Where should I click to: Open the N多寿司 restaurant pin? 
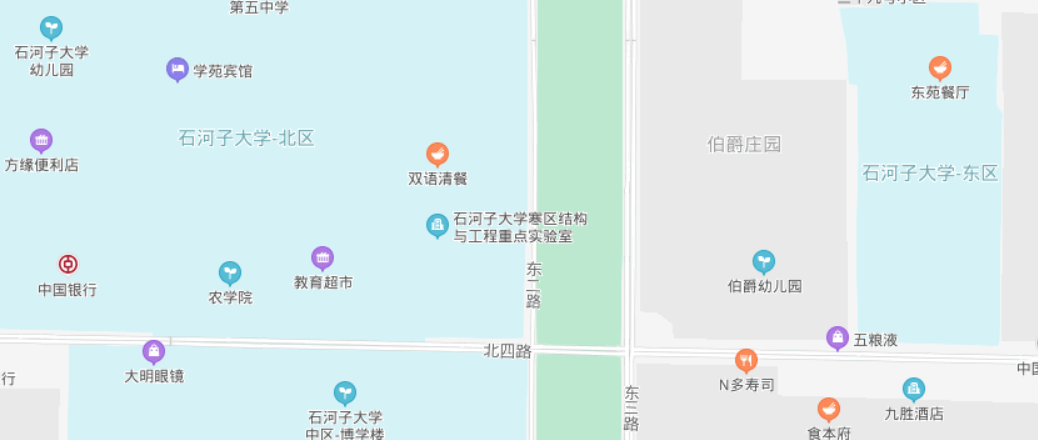pyautogui.click(x=746, y=360)
